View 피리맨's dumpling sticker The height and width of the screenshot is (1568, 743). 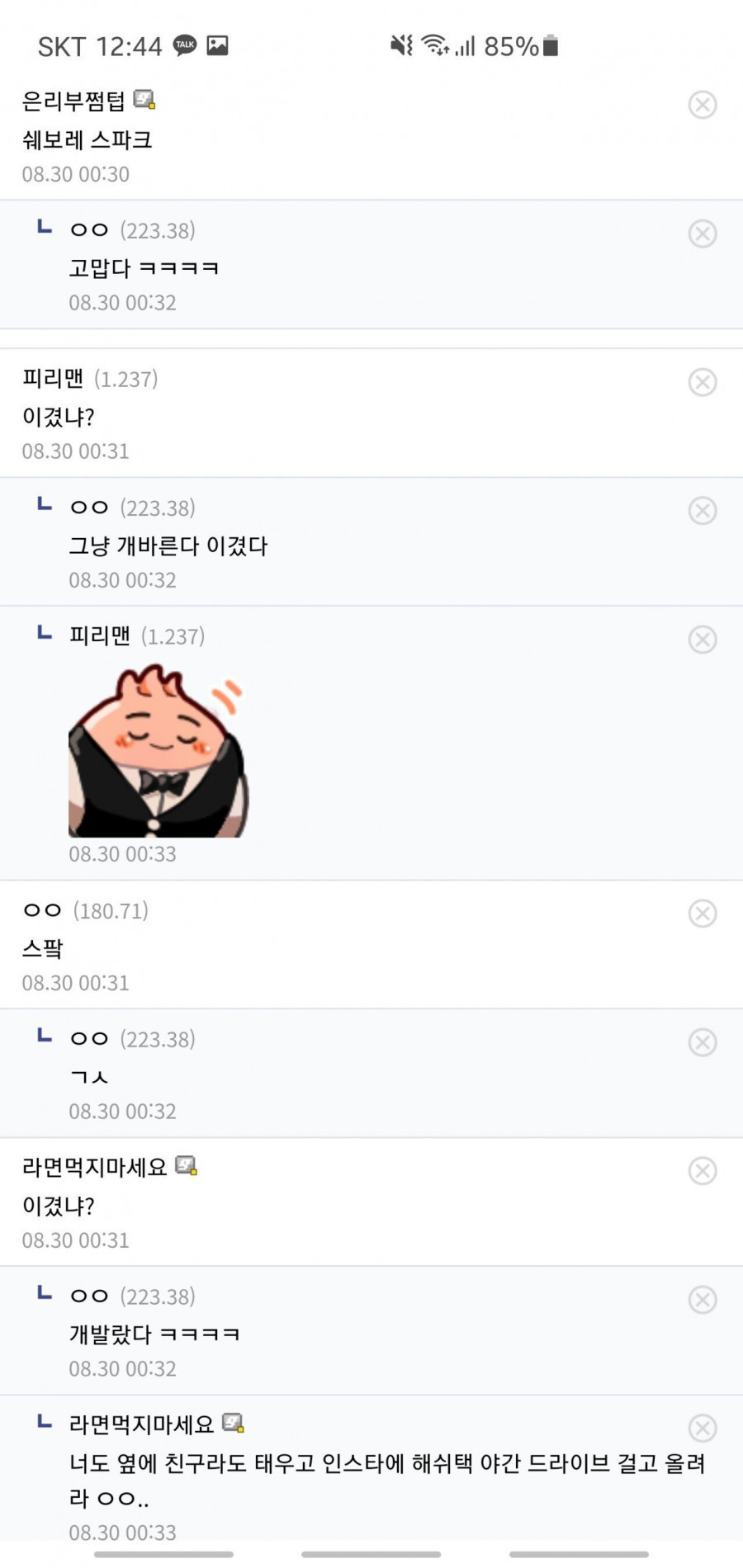(x=157, y=753)
